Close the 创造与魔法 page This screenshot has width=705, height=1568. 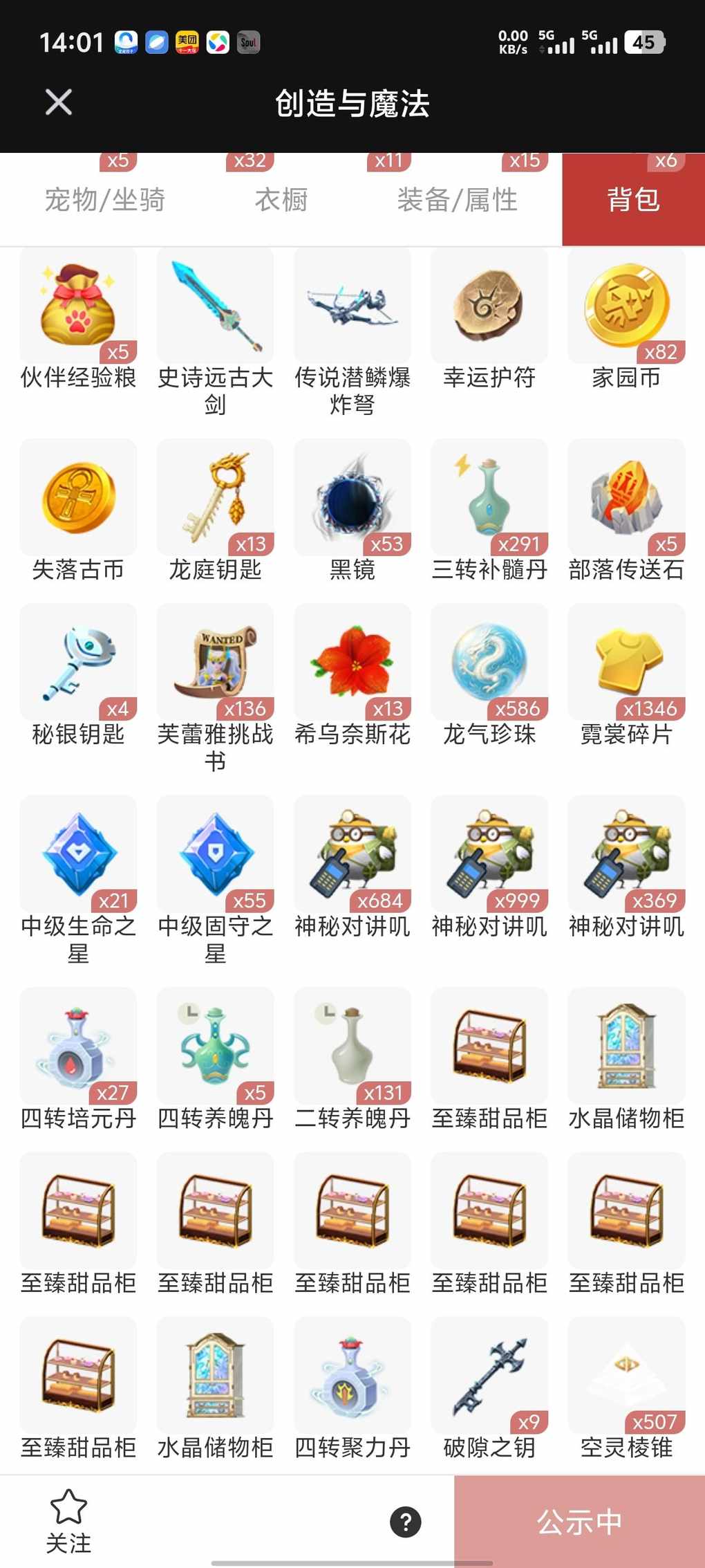coord(59,102)
